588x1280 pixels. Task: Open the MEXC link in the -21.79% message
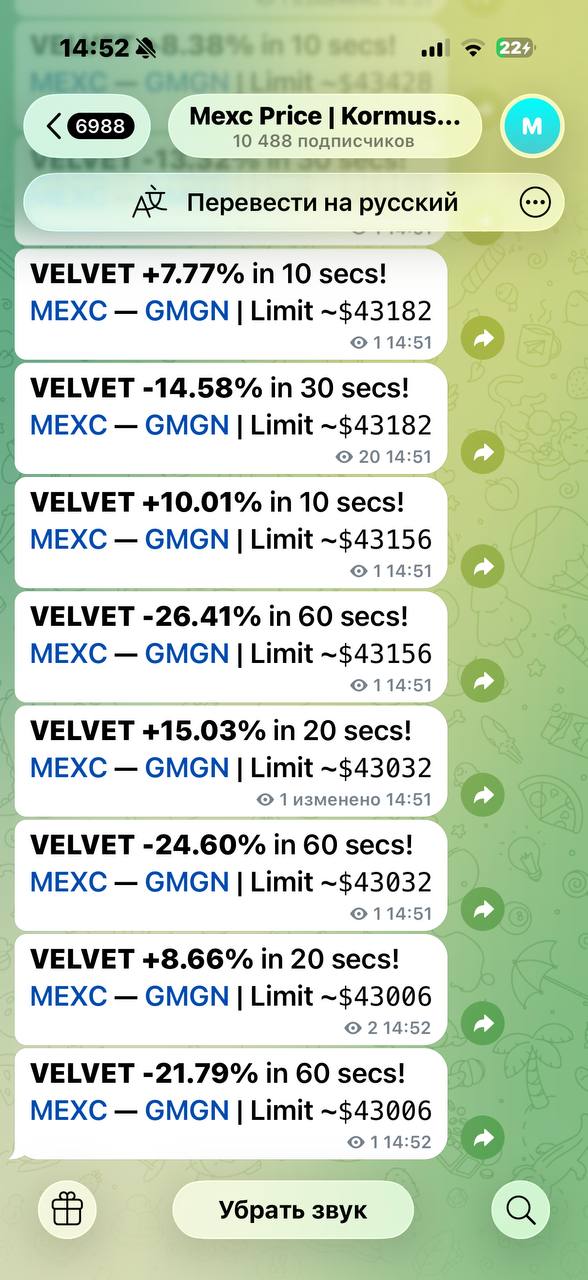click(68, 1109)
